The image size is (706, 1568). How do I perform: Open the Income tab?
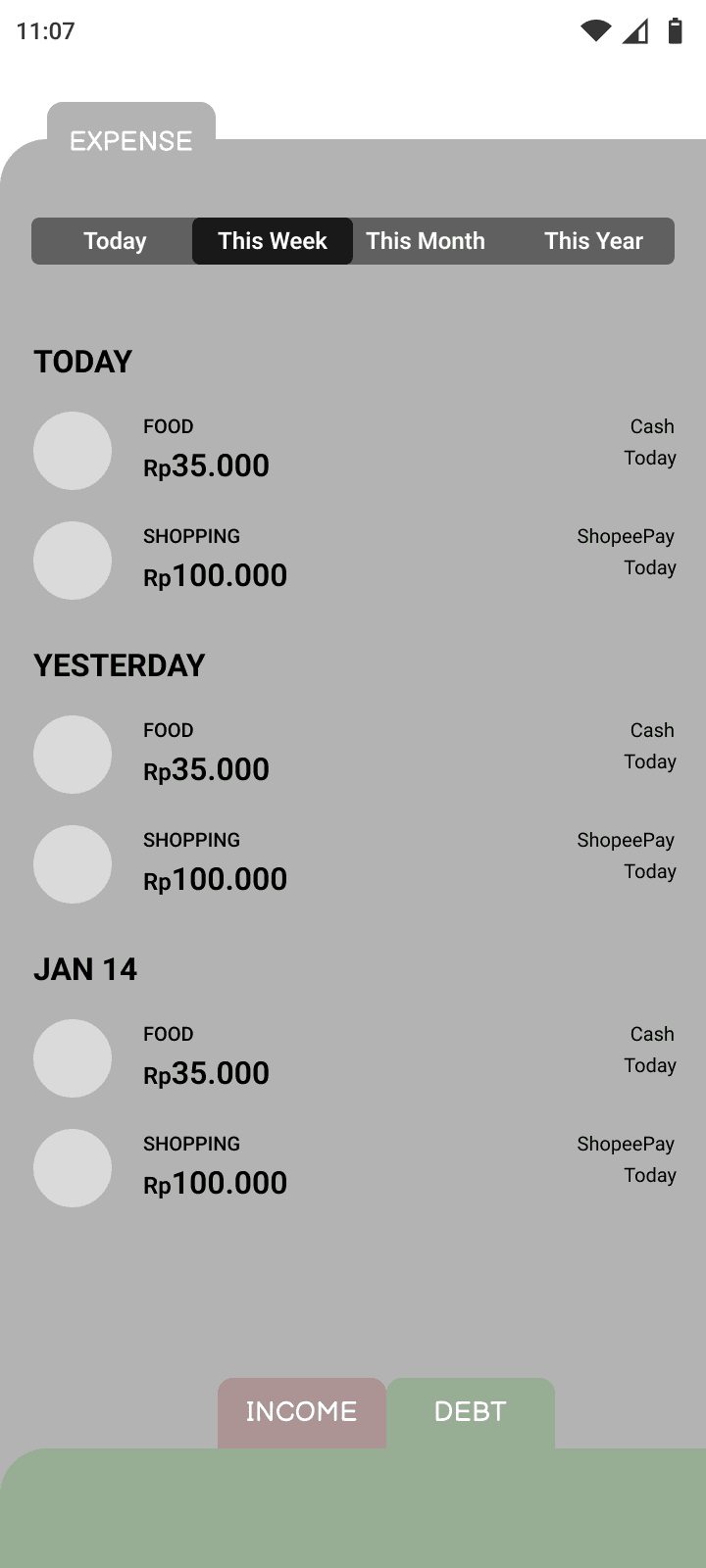pyautogui.click(x=301, y=1411)
